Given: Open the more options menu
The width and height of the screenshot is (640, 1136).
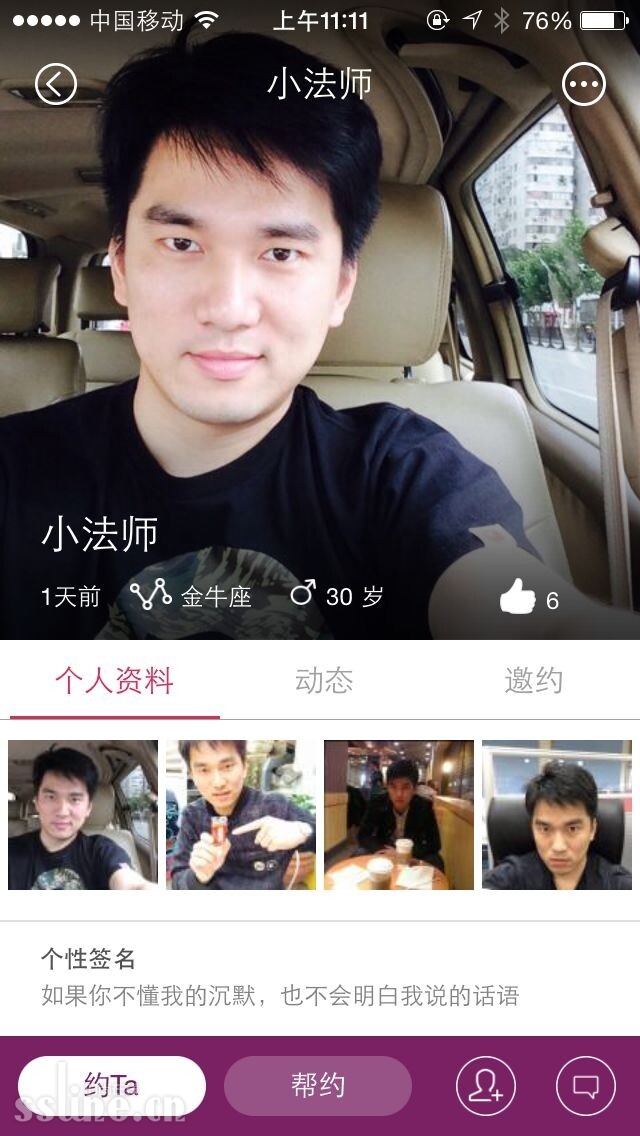Looking at the screenshot, I should [584, 84].
